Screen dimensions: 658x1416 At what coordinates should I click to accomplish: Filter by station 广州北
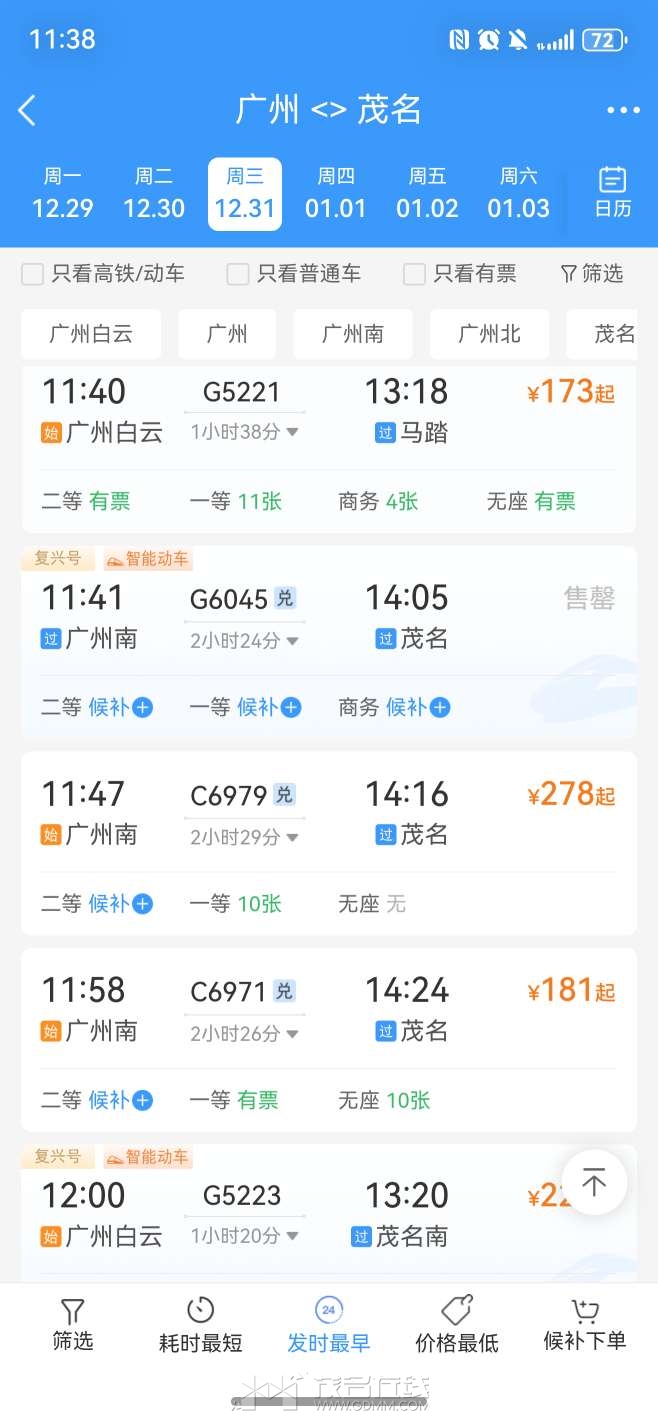click(x=489, y=334)
